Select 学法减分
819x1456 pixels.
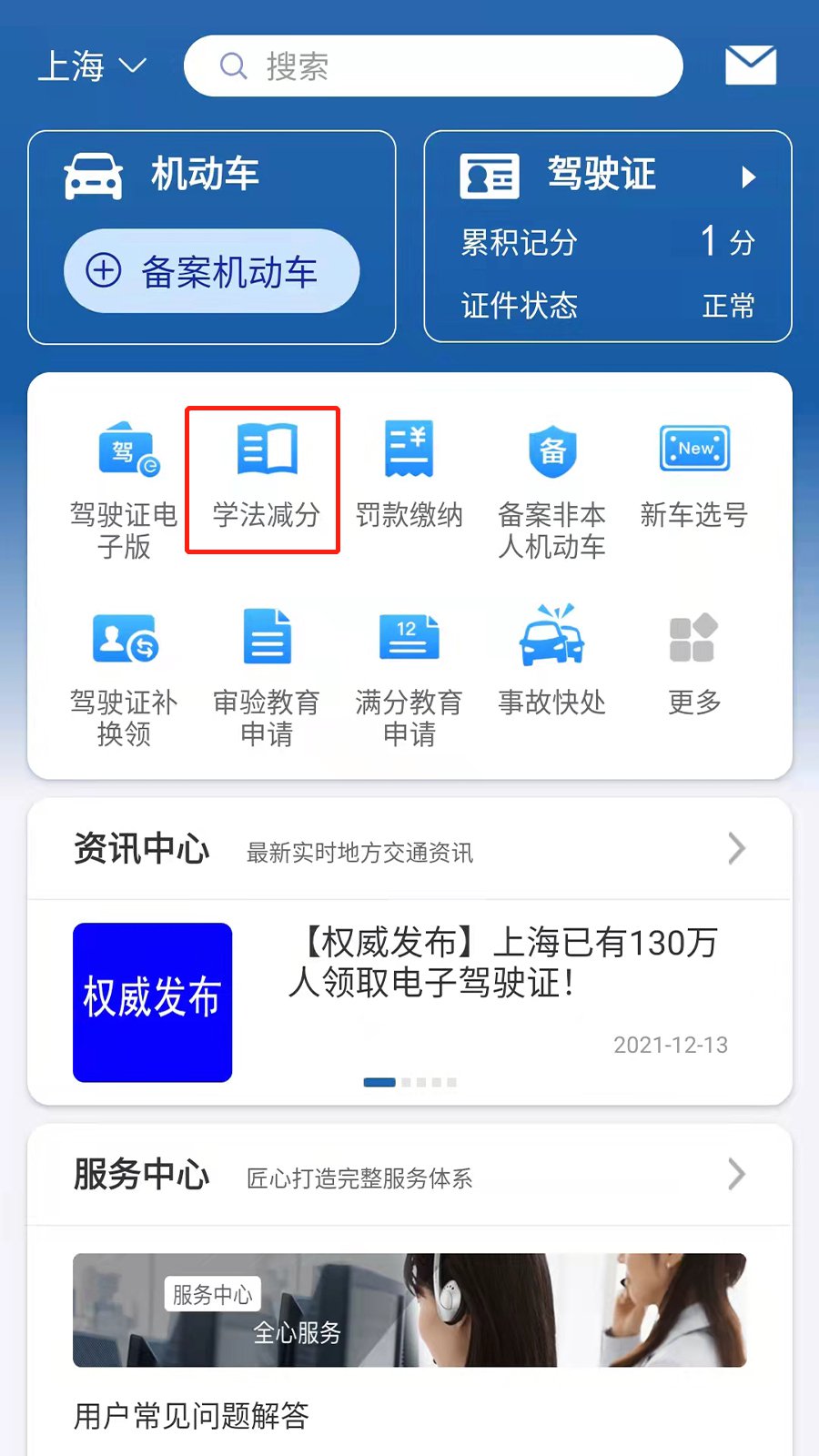pos(266,479)
